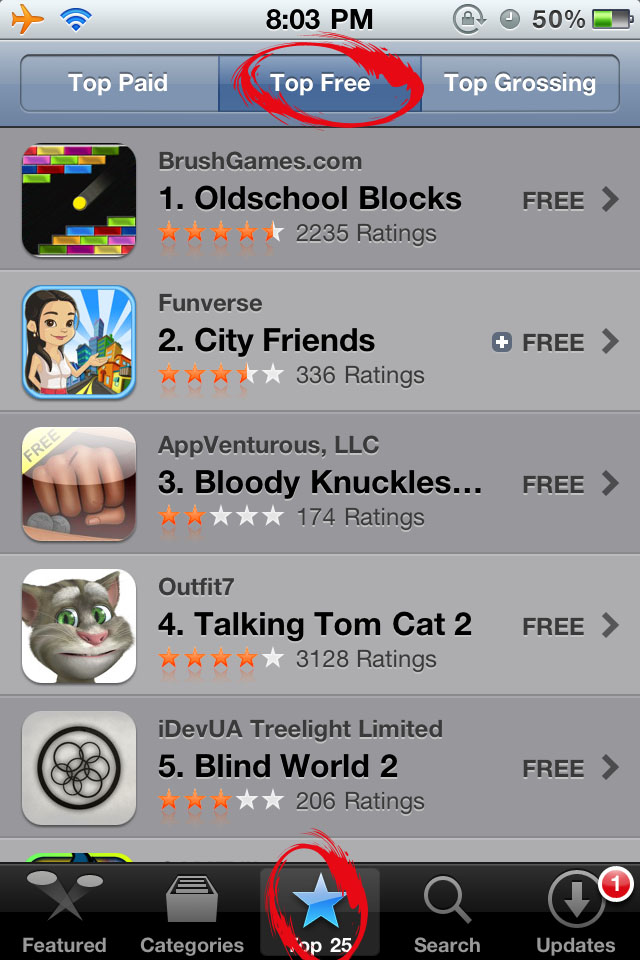Go to the Featured tab
The width and height of the screenshot is (640, 960).
(x=64, y=912)
